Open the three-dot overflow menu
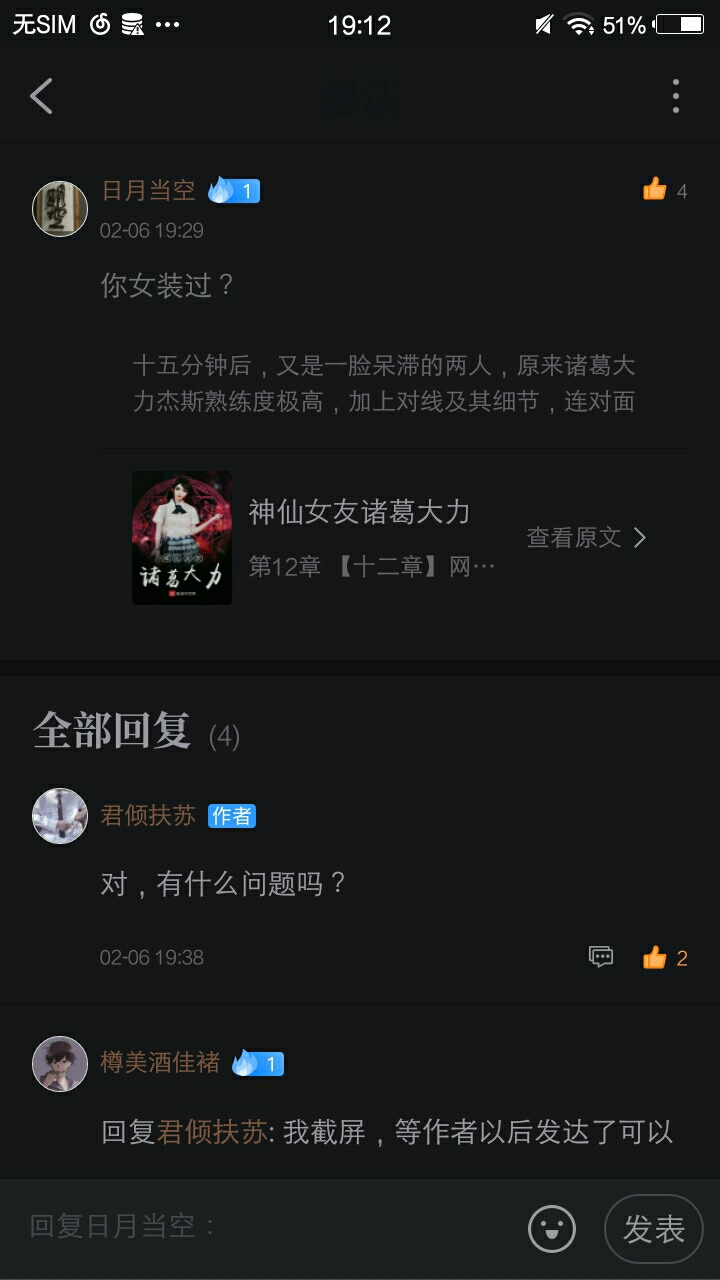720x1280 pixels. (676, 96)
